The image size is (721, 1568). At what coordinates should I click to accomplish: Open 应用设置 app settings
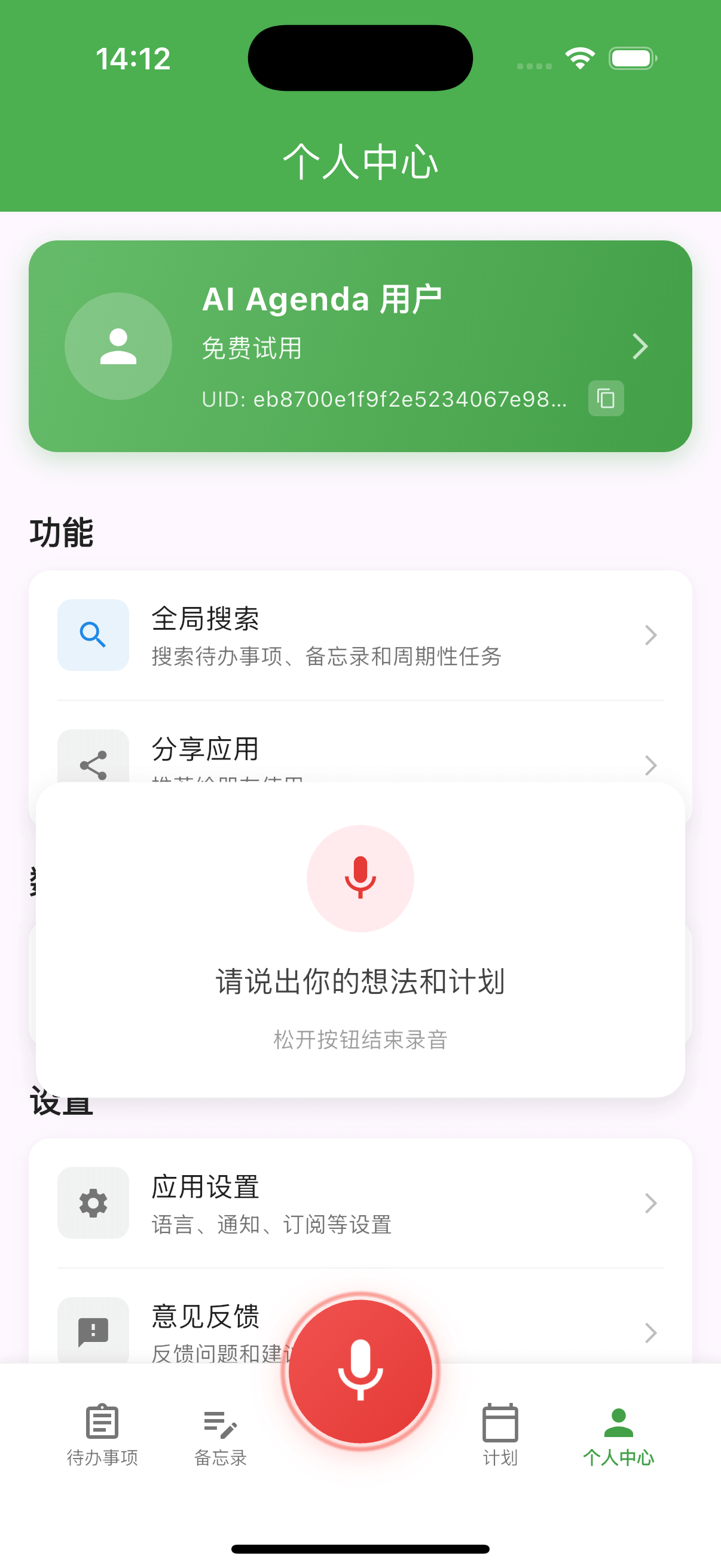click(360, 1203)
